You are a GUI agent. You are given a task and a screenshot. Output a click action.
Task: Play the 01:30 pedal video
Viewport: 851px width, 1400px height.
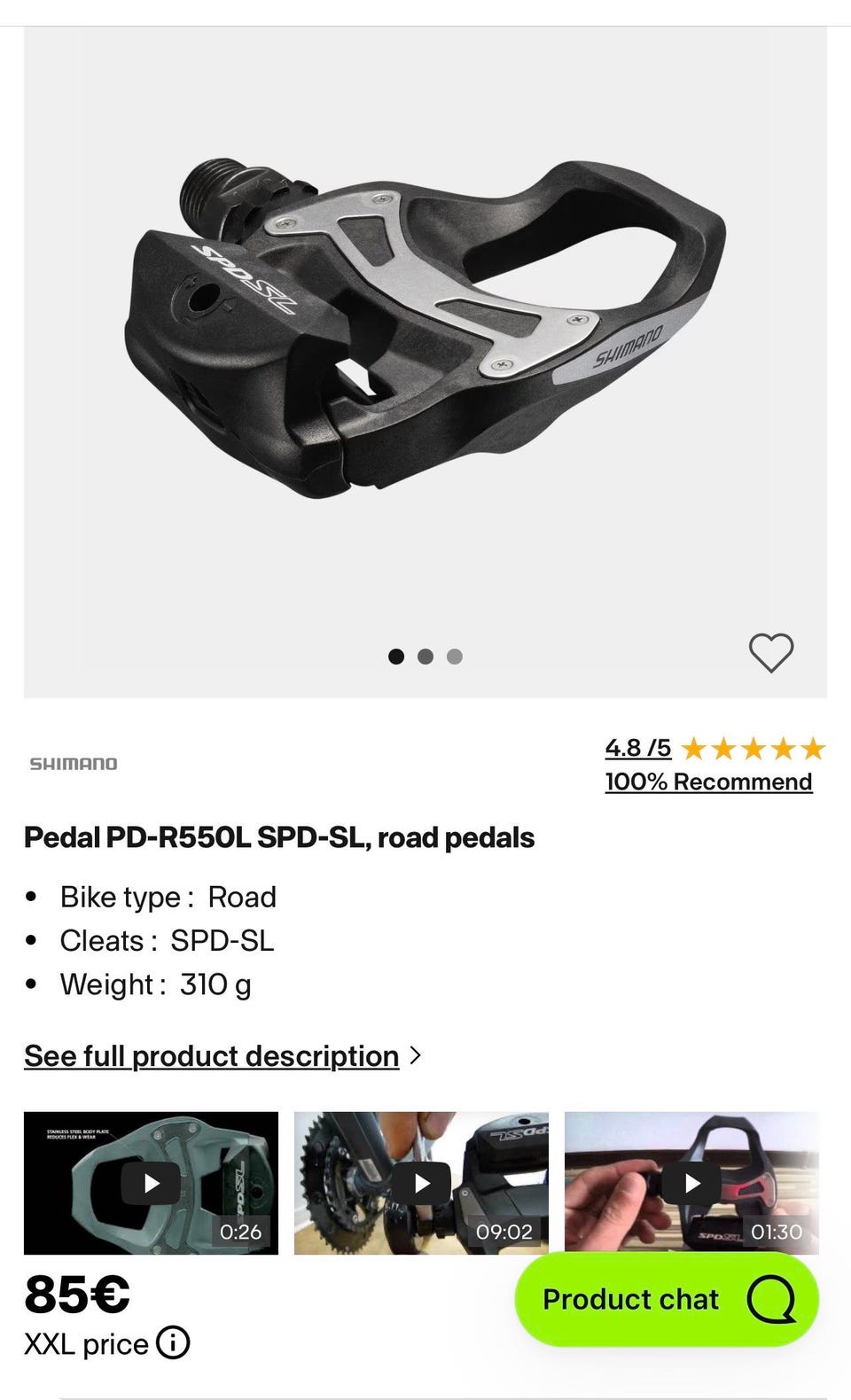pos(692,1183)
